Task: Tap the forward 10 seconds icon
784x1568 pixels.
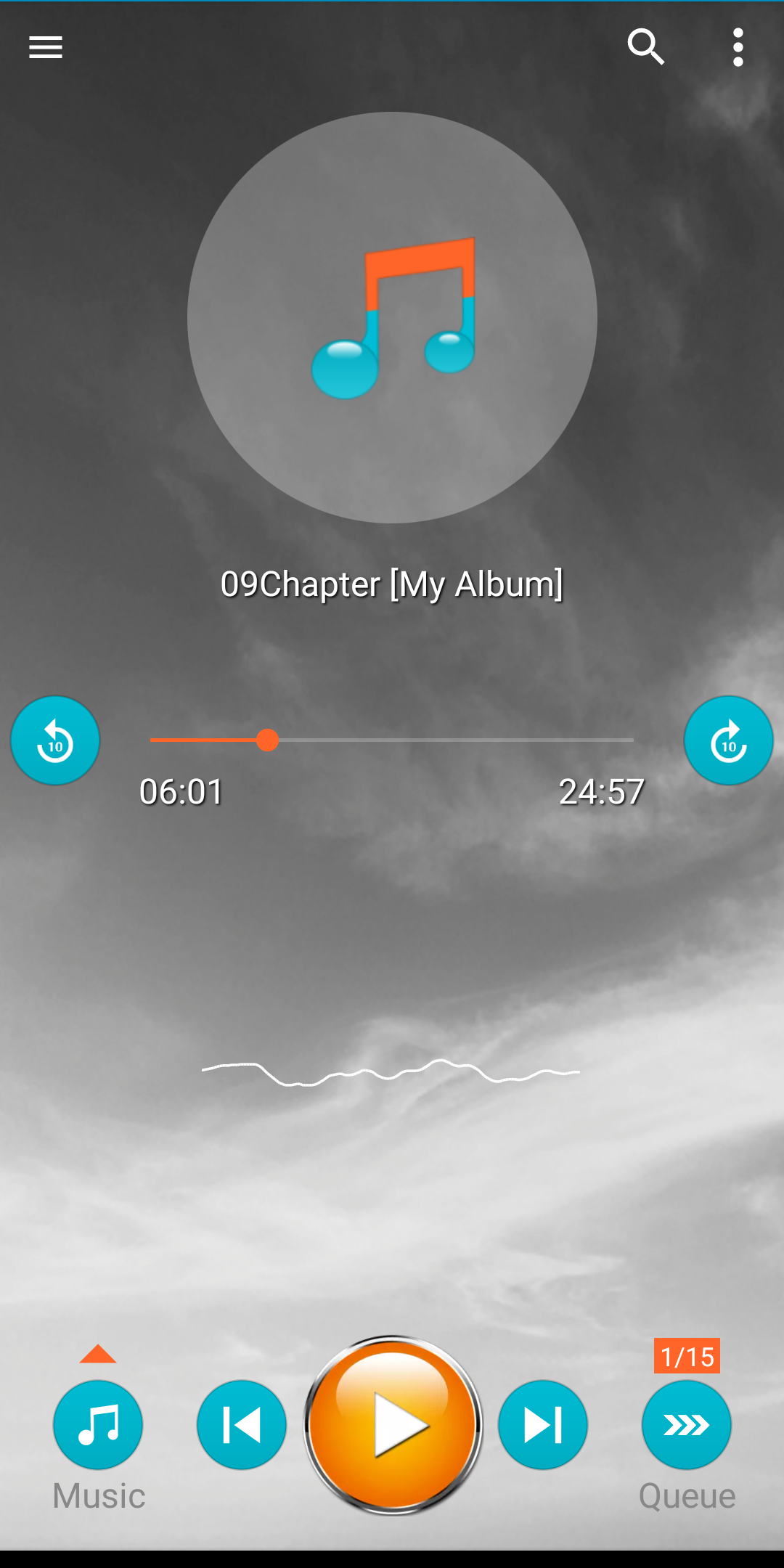Action: pyautogui.click(x=728, y=740)
